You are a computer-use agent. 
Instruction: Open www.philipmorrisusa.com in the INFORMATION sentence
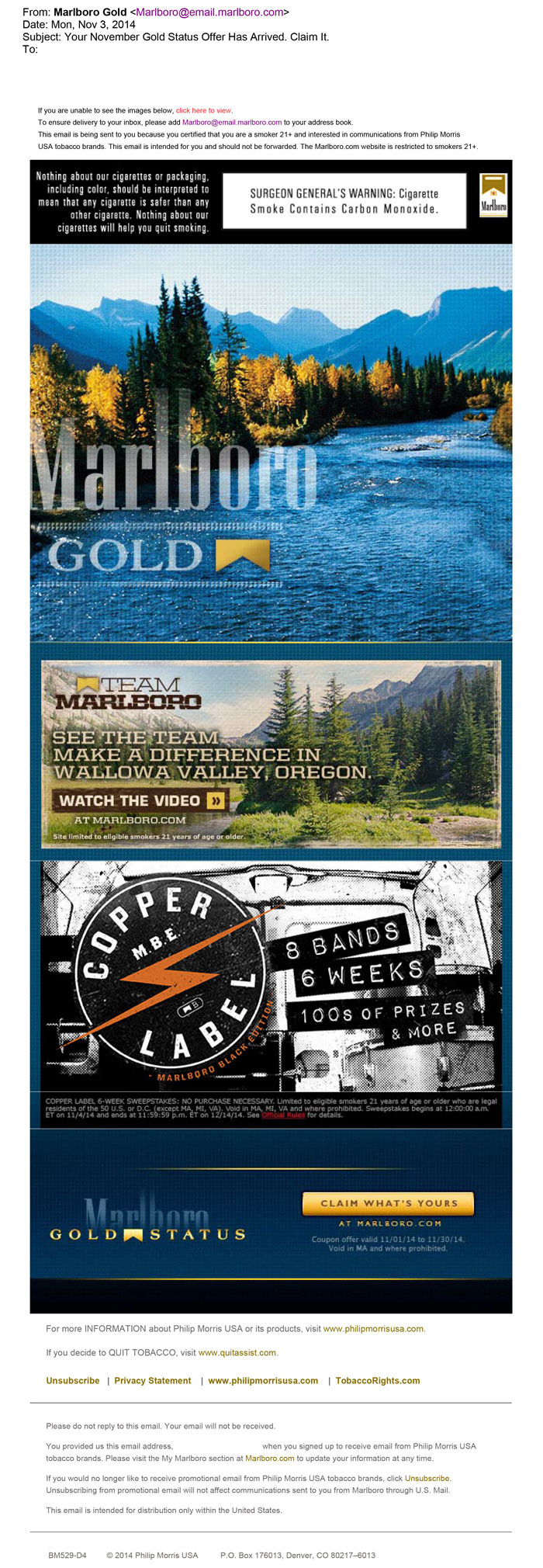click(x=373, y=1329)
